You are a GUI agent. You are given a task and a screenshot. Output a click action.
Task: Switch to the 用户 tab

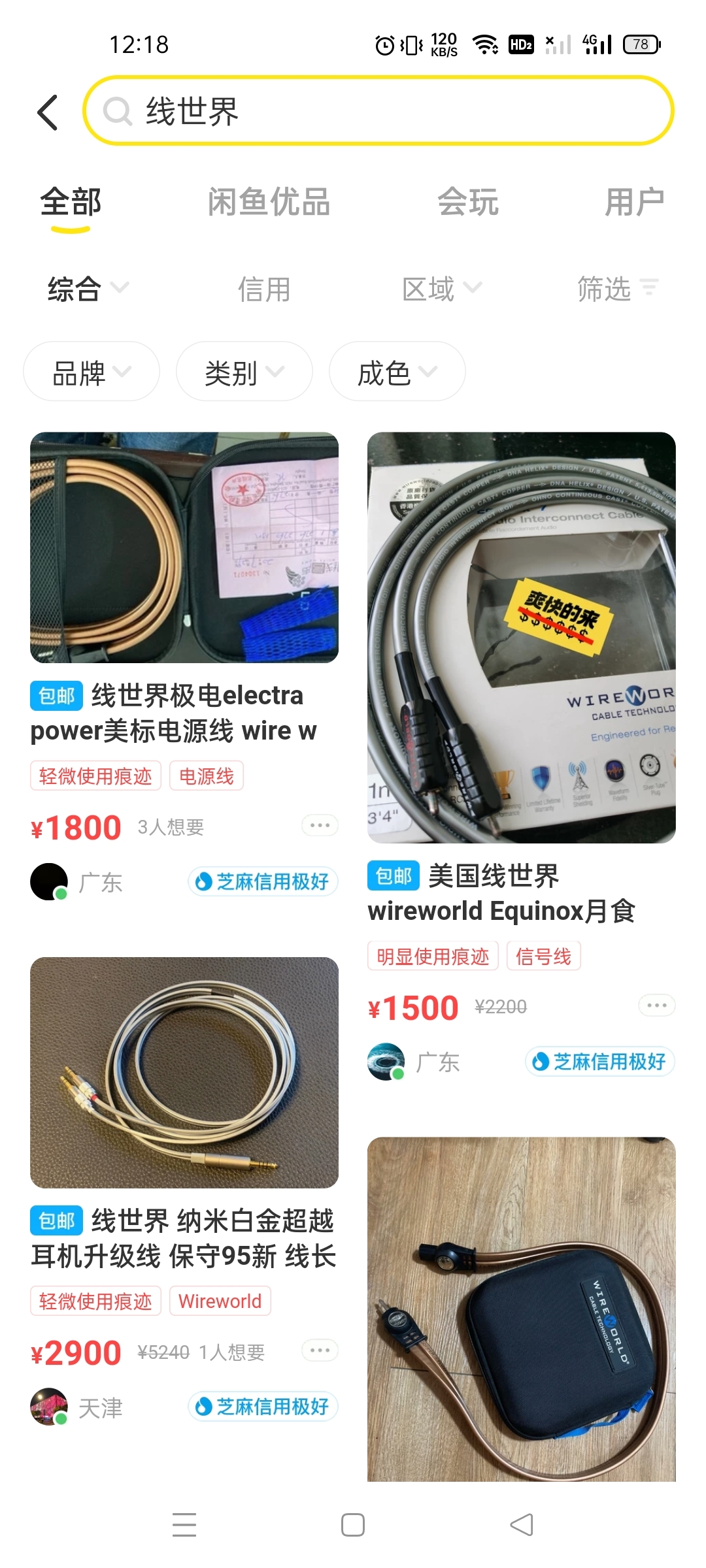coord(633,202)
